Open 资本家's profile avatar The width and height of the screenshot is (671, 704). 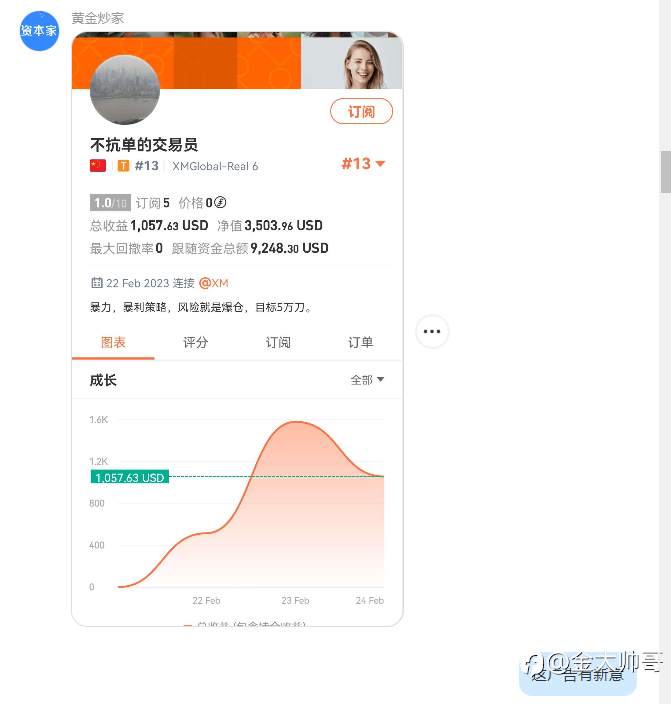39,31
